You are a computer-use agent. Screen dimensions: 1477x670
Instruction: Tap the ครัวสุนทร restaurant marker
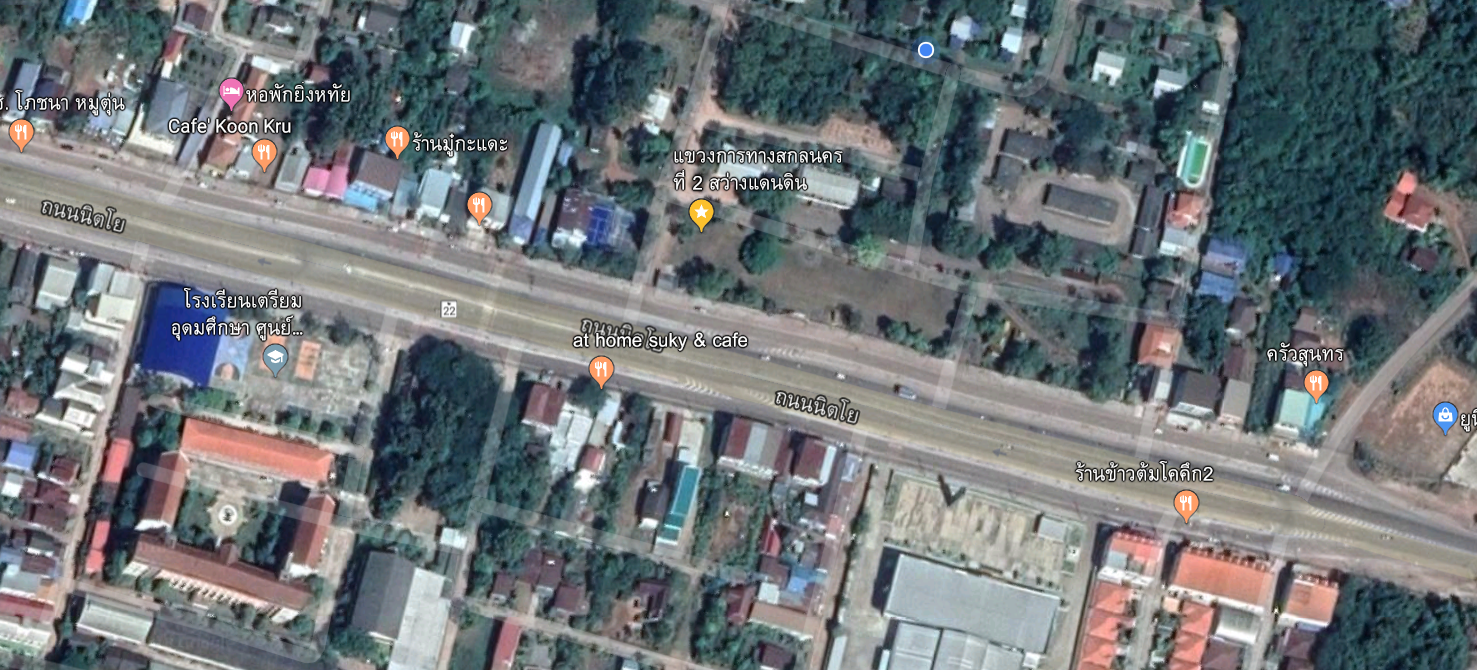[x=1316, y=383]
